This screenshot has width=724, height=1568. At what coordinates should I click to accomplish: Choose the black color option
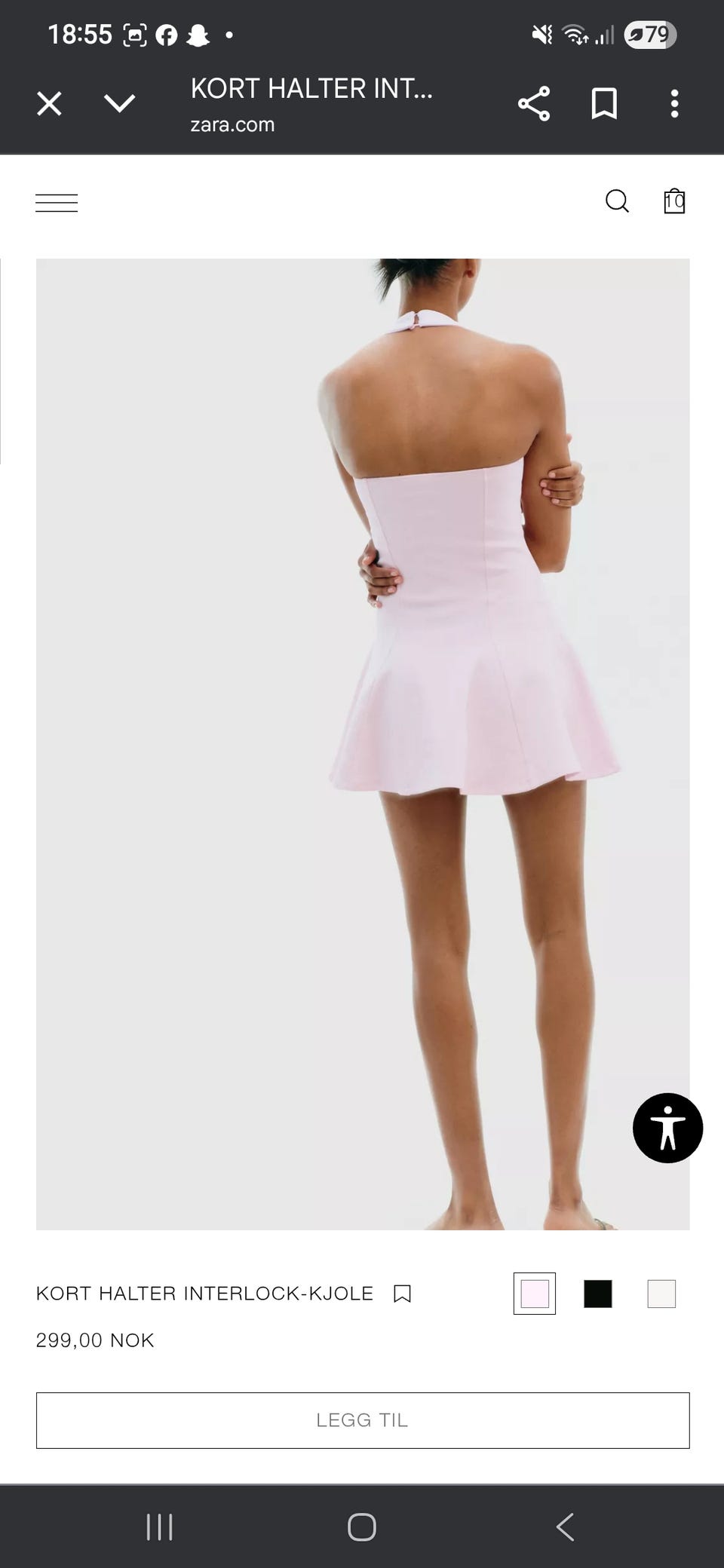click(x=598, y=1294)
